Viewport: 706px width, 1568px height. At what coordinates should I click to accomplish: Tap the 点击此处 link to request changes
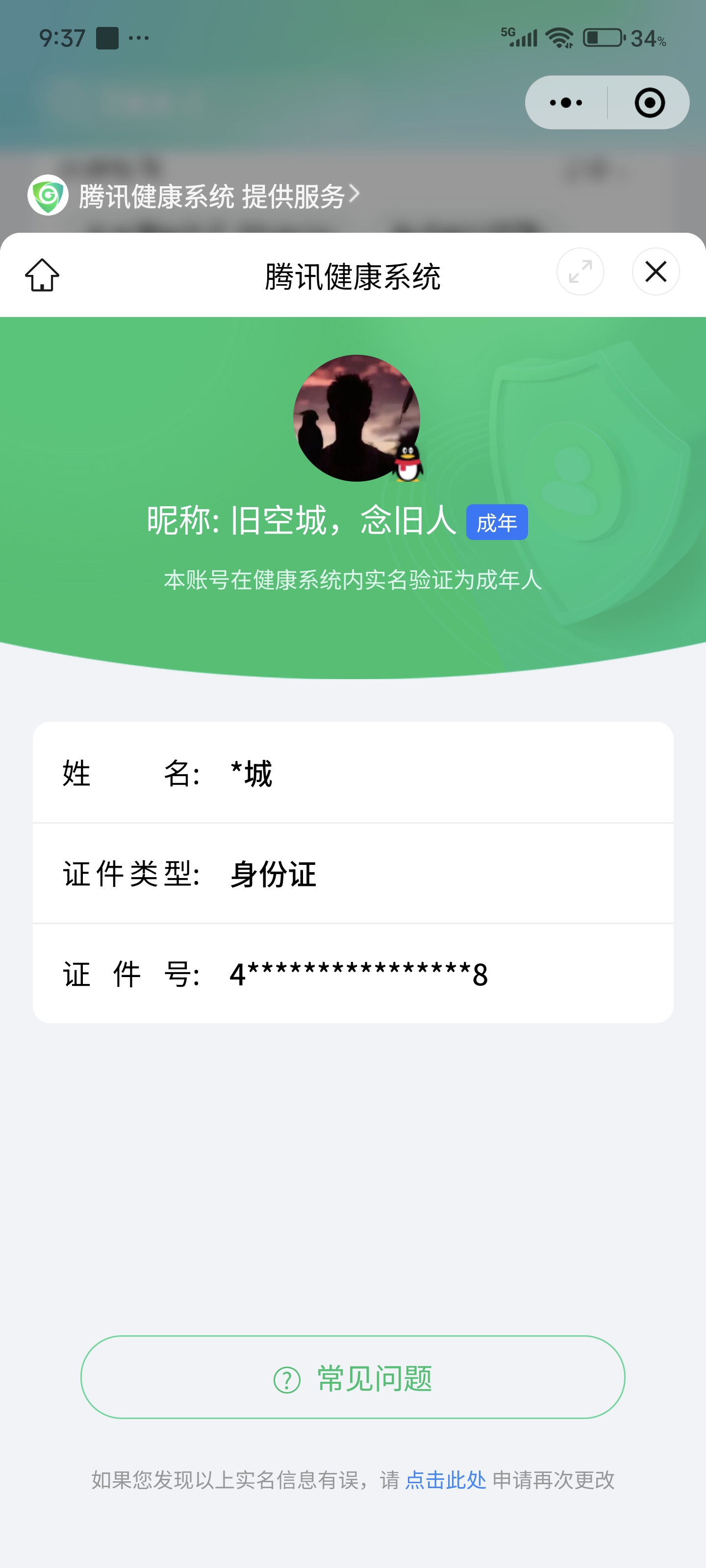[445, 1480]
